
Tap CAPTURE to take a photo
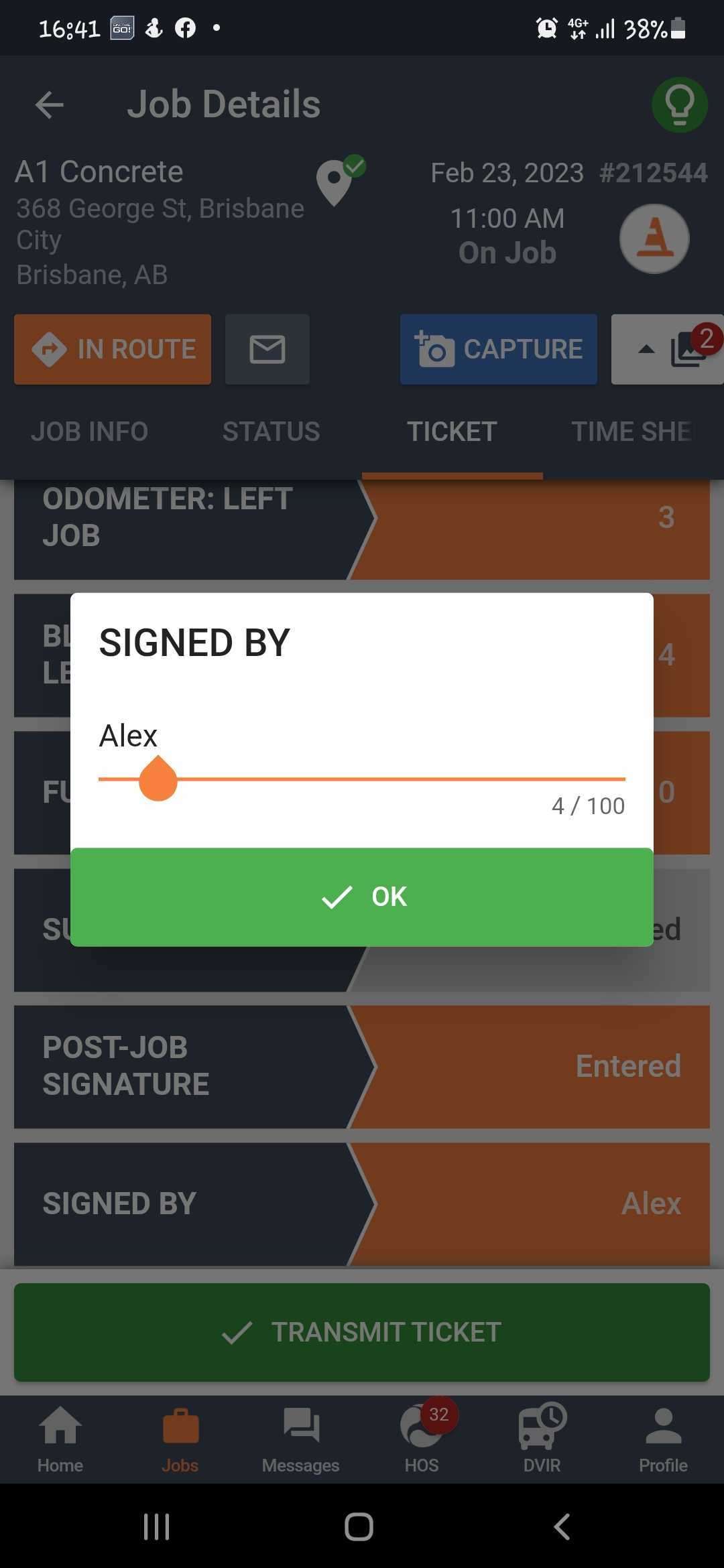click(498, 349)
